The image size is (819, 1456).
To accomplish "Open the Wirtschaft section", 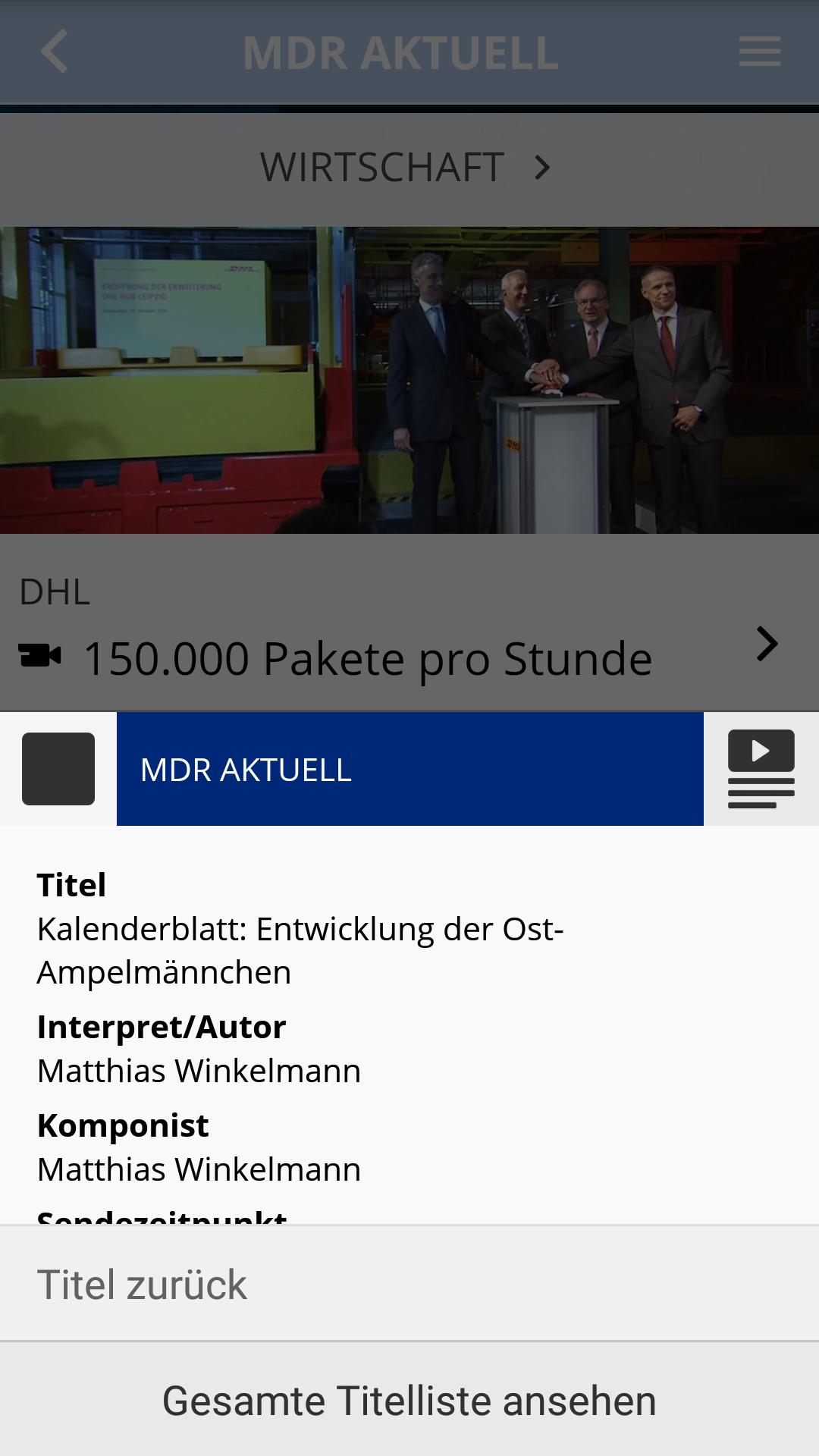I will tap(406, 168).
